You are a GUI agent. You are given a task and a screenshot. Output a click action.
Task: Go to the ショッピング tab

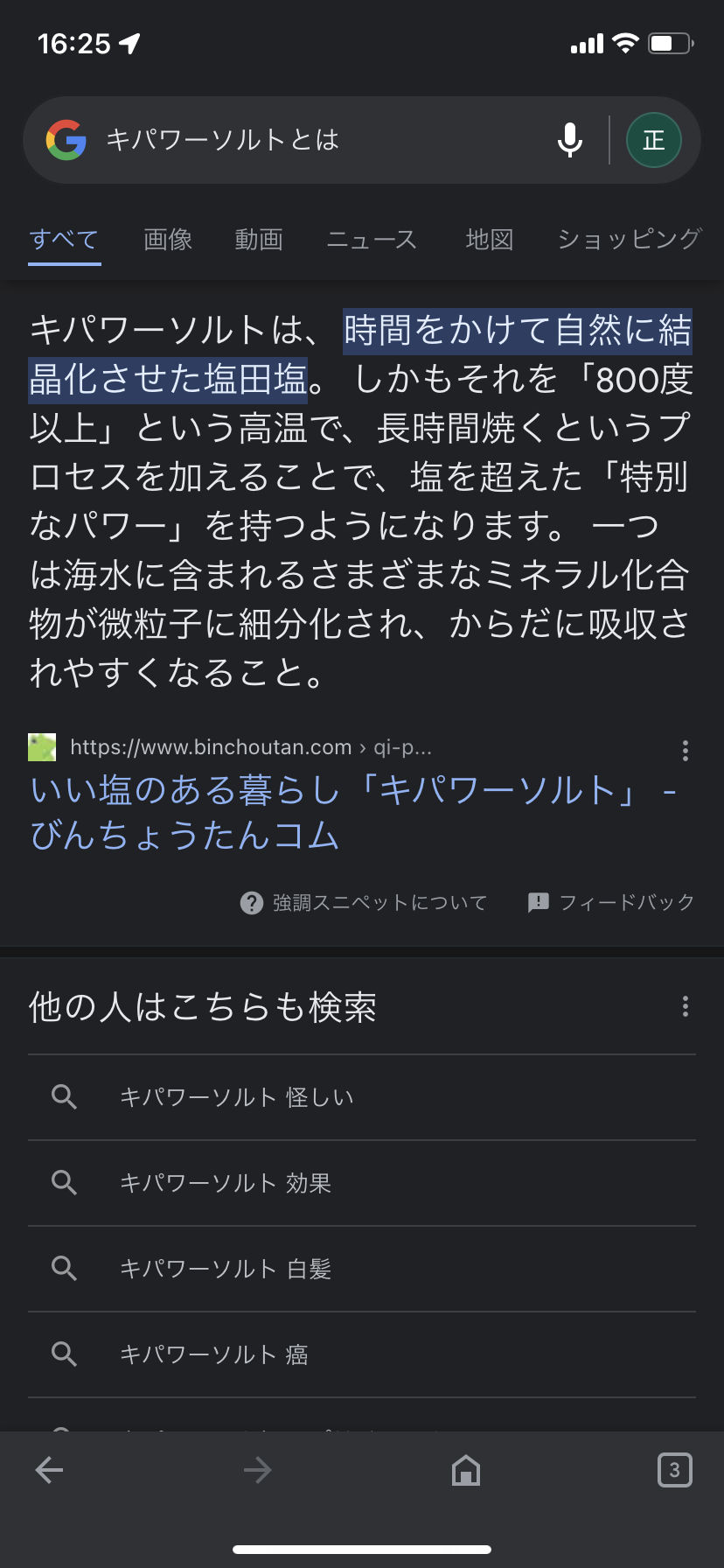pos(629,240)
